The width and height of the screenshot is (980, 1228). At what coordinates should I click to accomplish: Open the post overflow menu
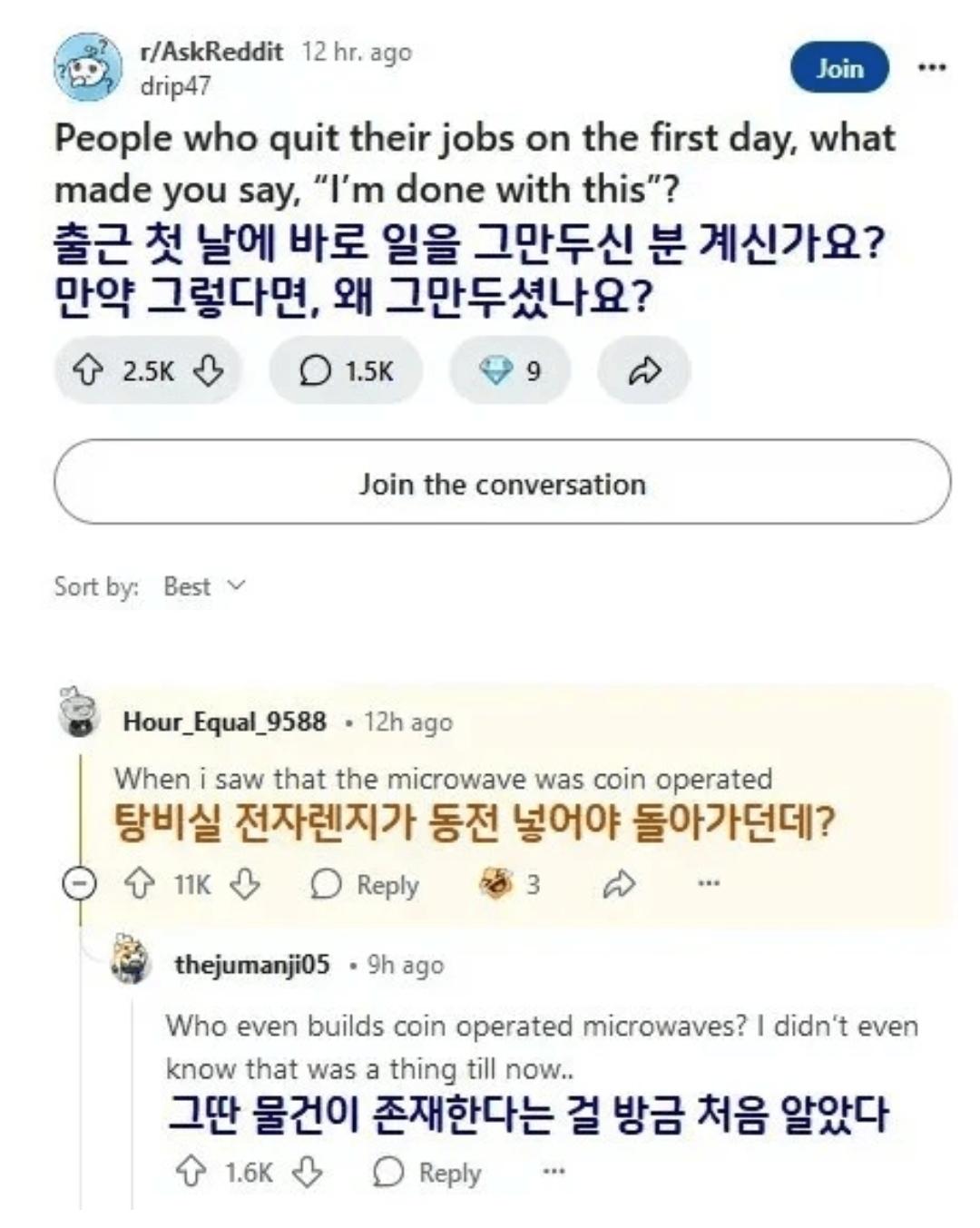pos(931,67)
